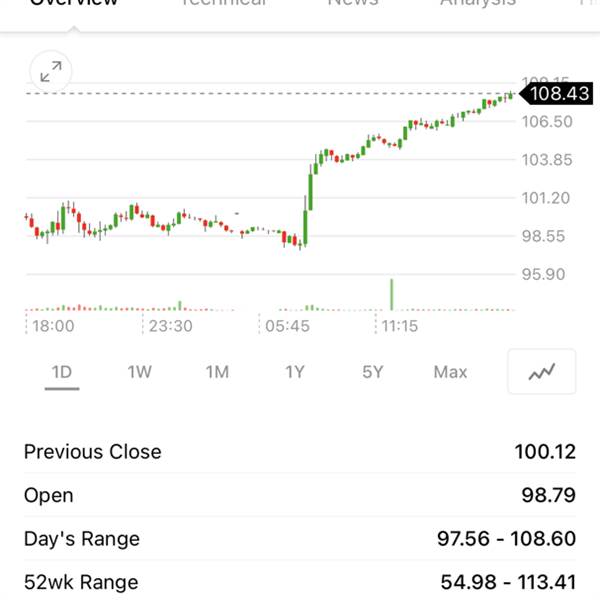Switch chart to 1W range
Image resolution: width=600 pixels, height=600 pixels.
[x=140, y=372]
